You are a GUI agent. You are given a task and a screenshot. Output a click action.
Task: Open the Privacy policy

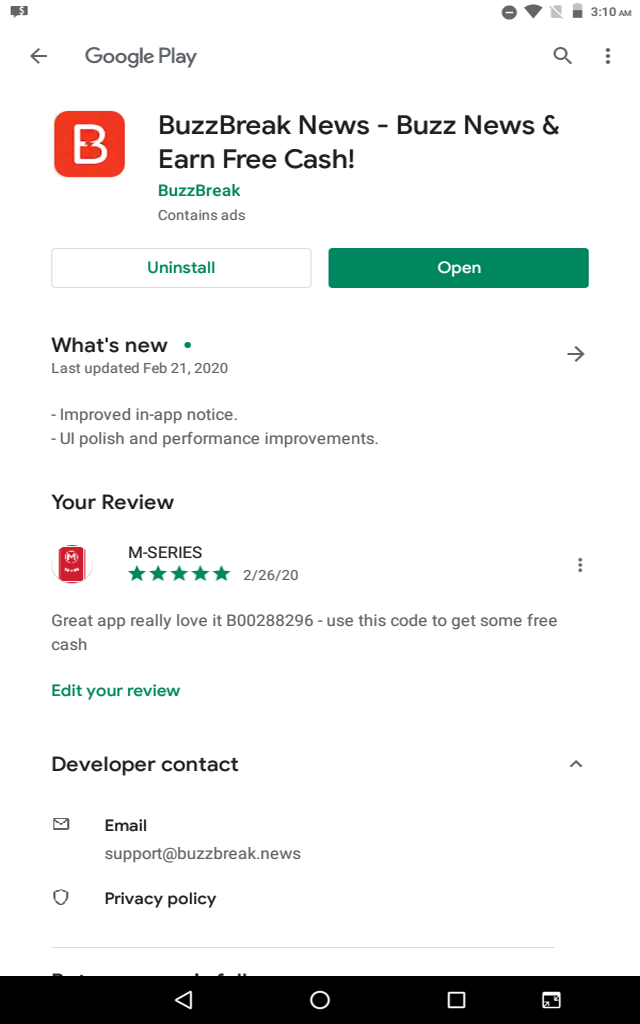160,898
